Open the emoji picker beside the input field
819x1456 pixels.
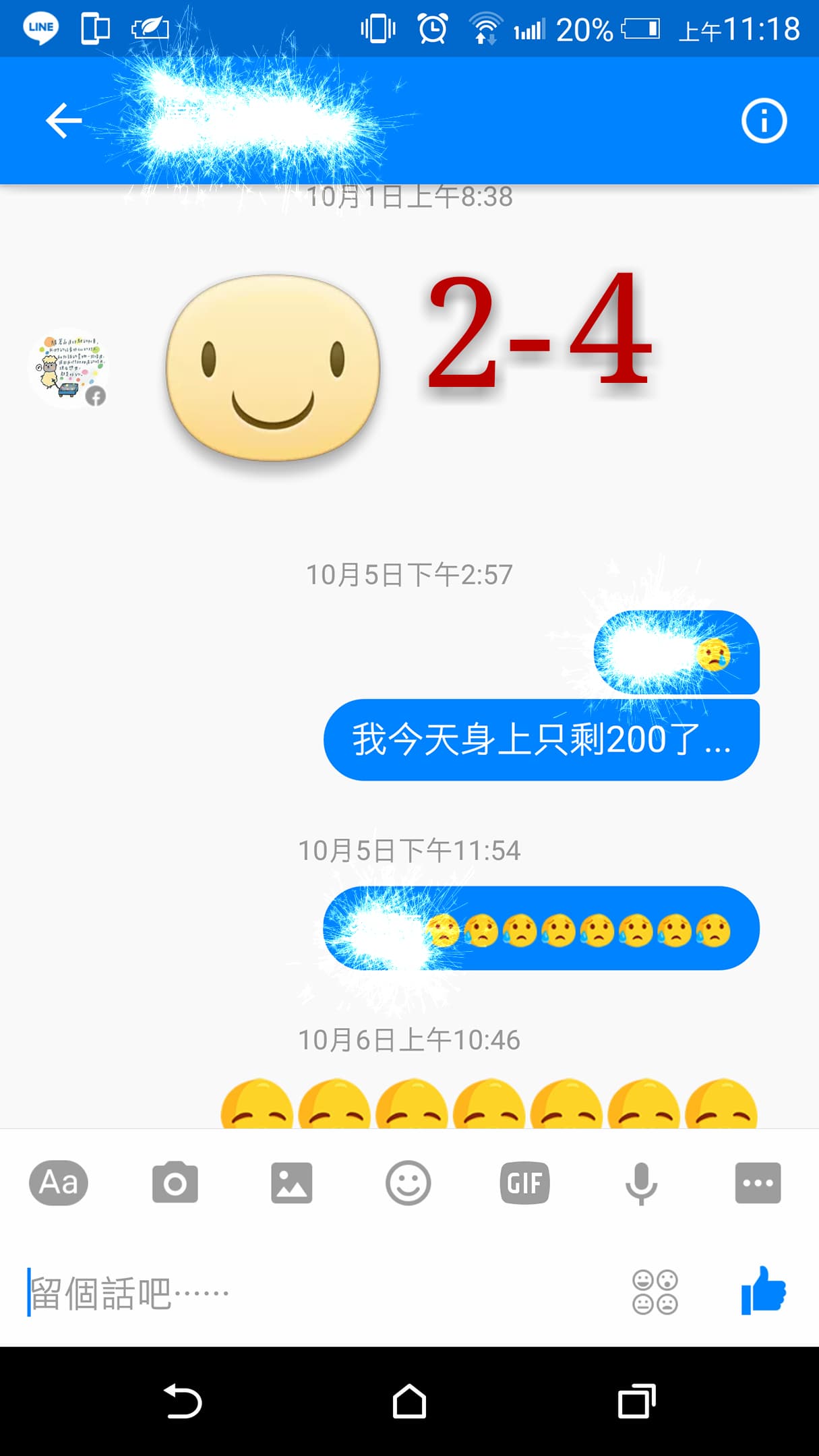coord(655,1292)
